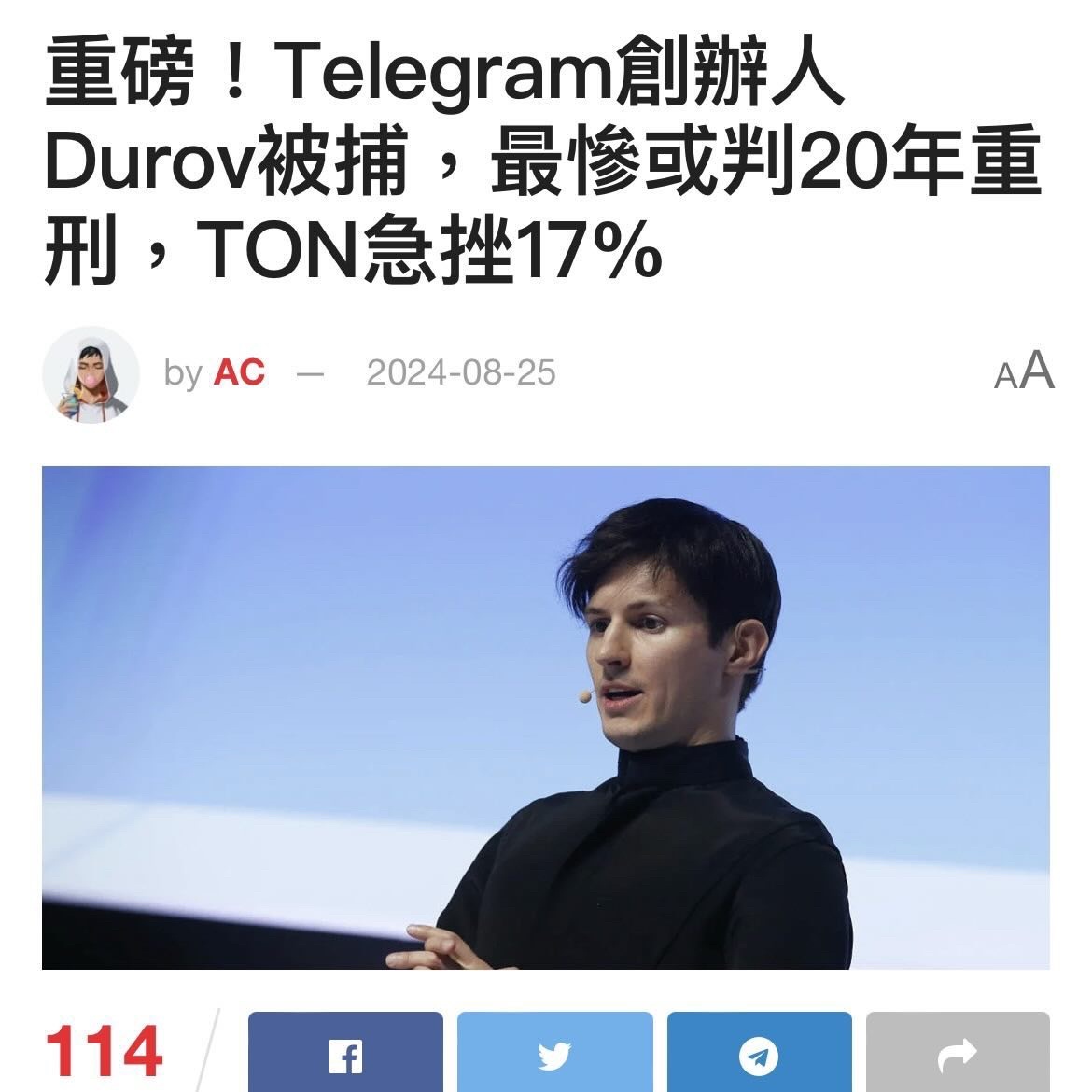Share the article on Twitter
The image size is (1092, 1092).
[554, 1057]
